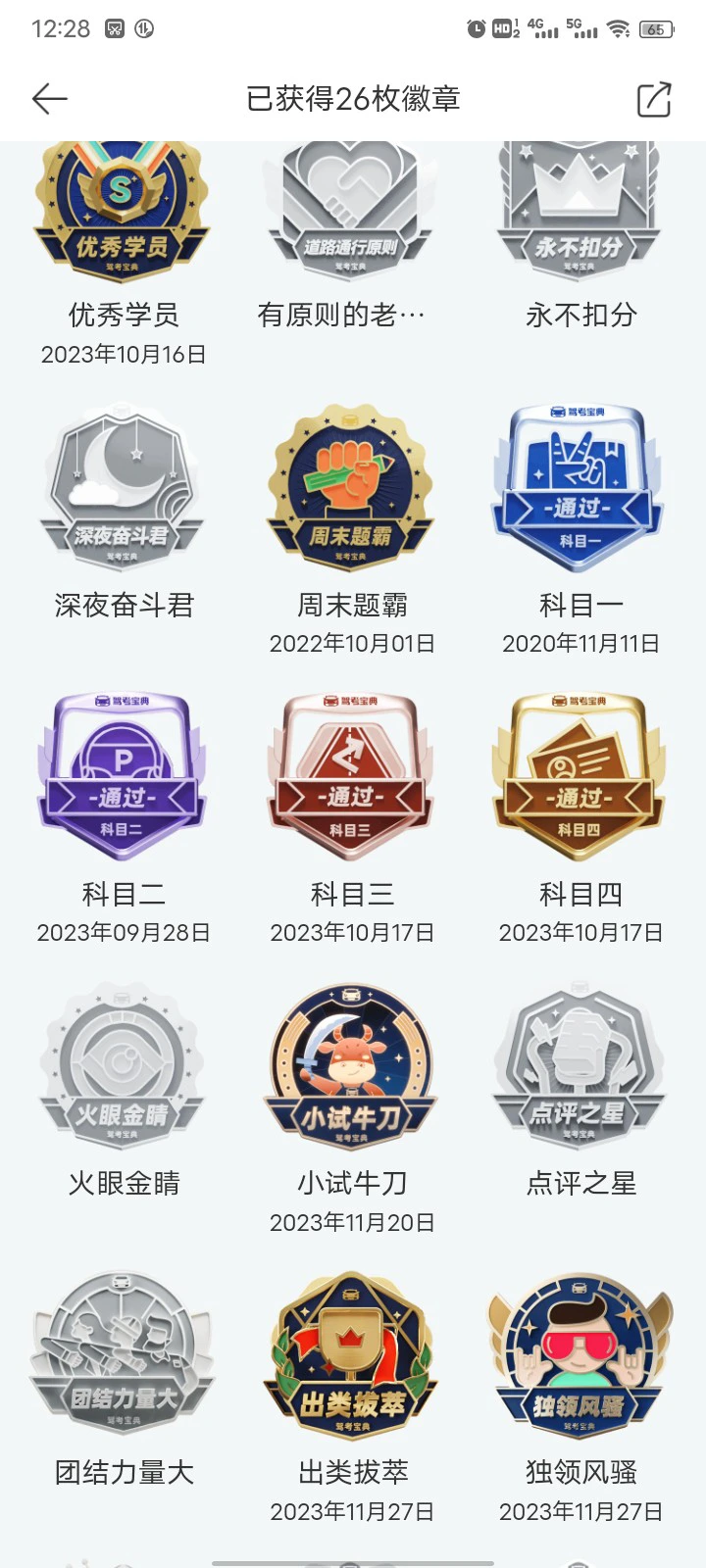This screenshot has width=706, height=1568.
Task: Open the 独领风骚 badge
Action: pos(580,1355)
